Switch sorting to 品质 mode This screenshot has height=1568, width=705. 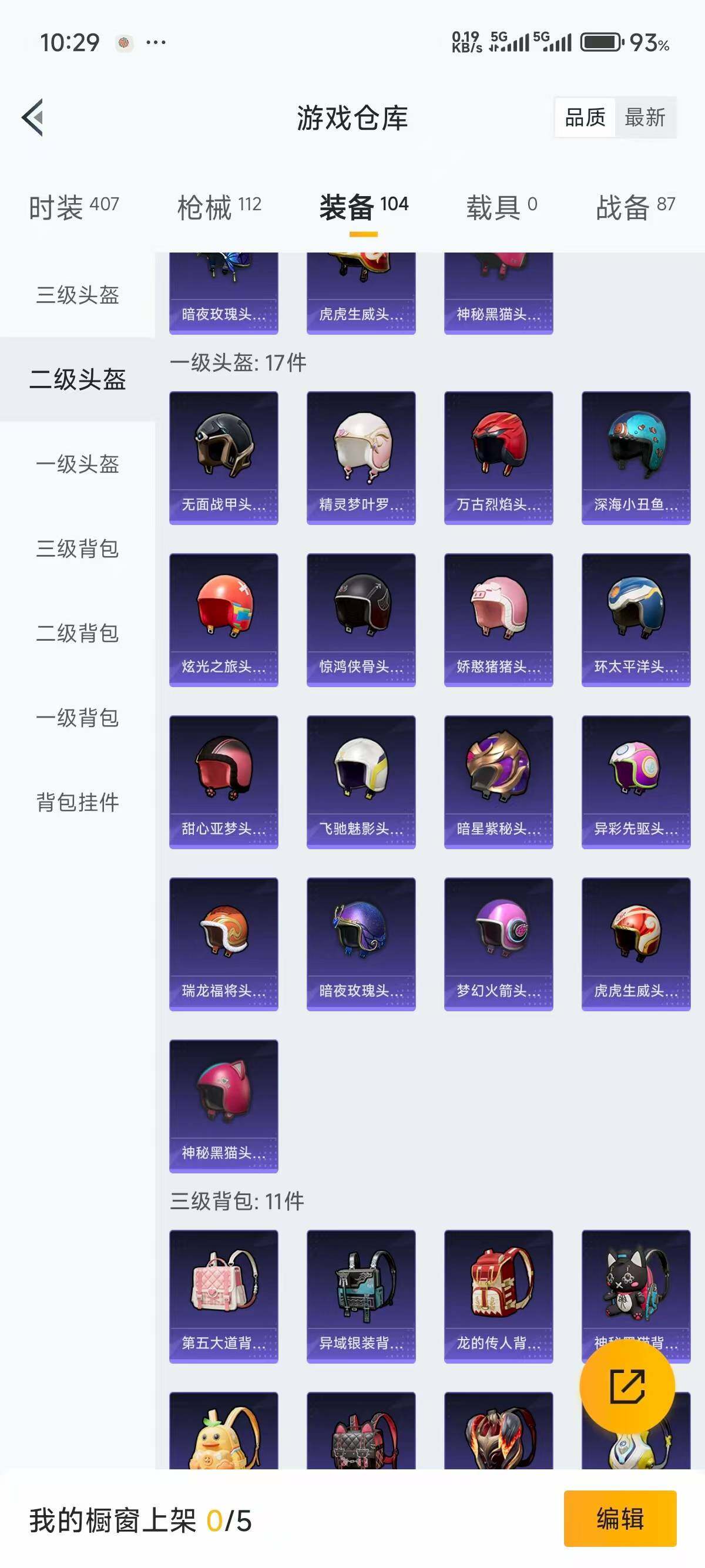click(x=586, y=119)
